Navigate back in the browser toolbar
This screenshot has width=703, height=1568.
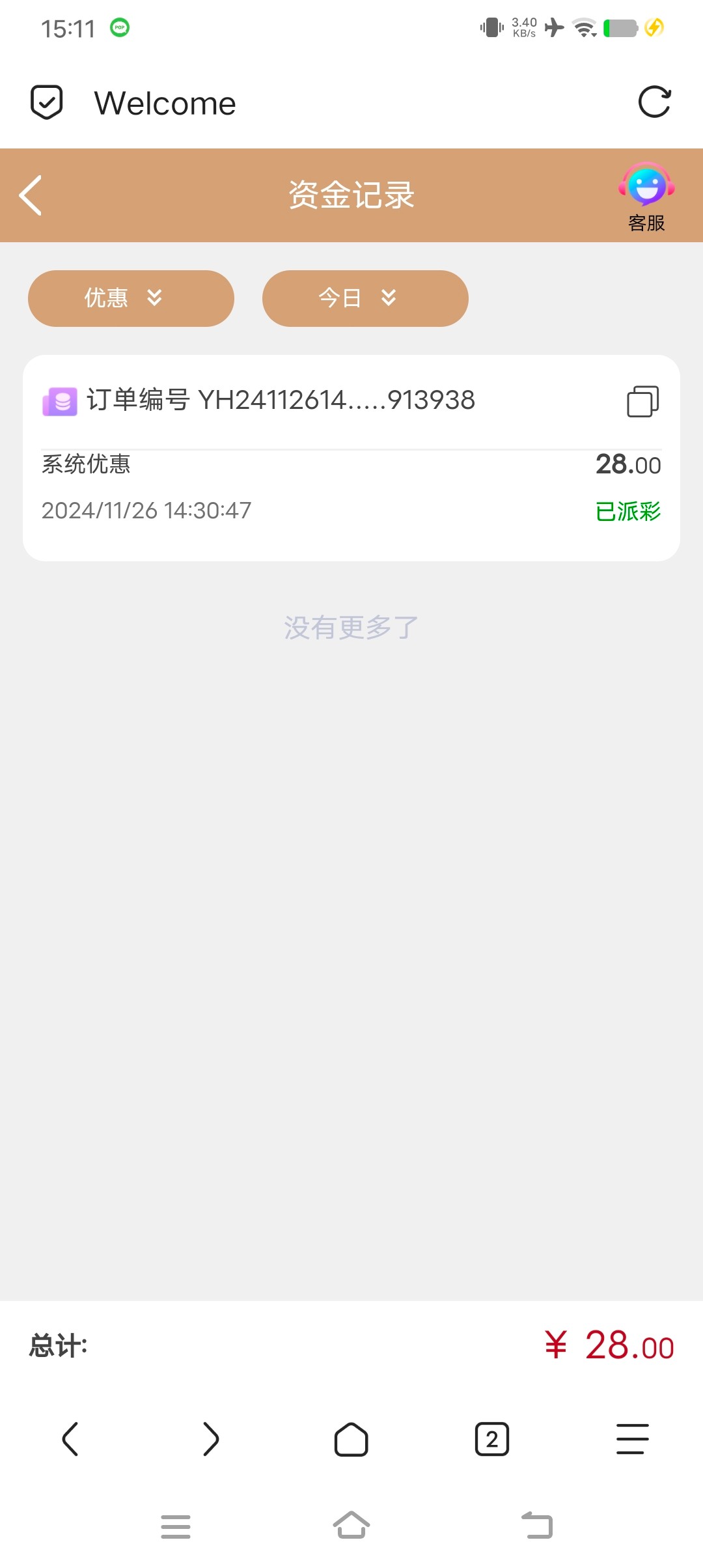(70, 1439)
